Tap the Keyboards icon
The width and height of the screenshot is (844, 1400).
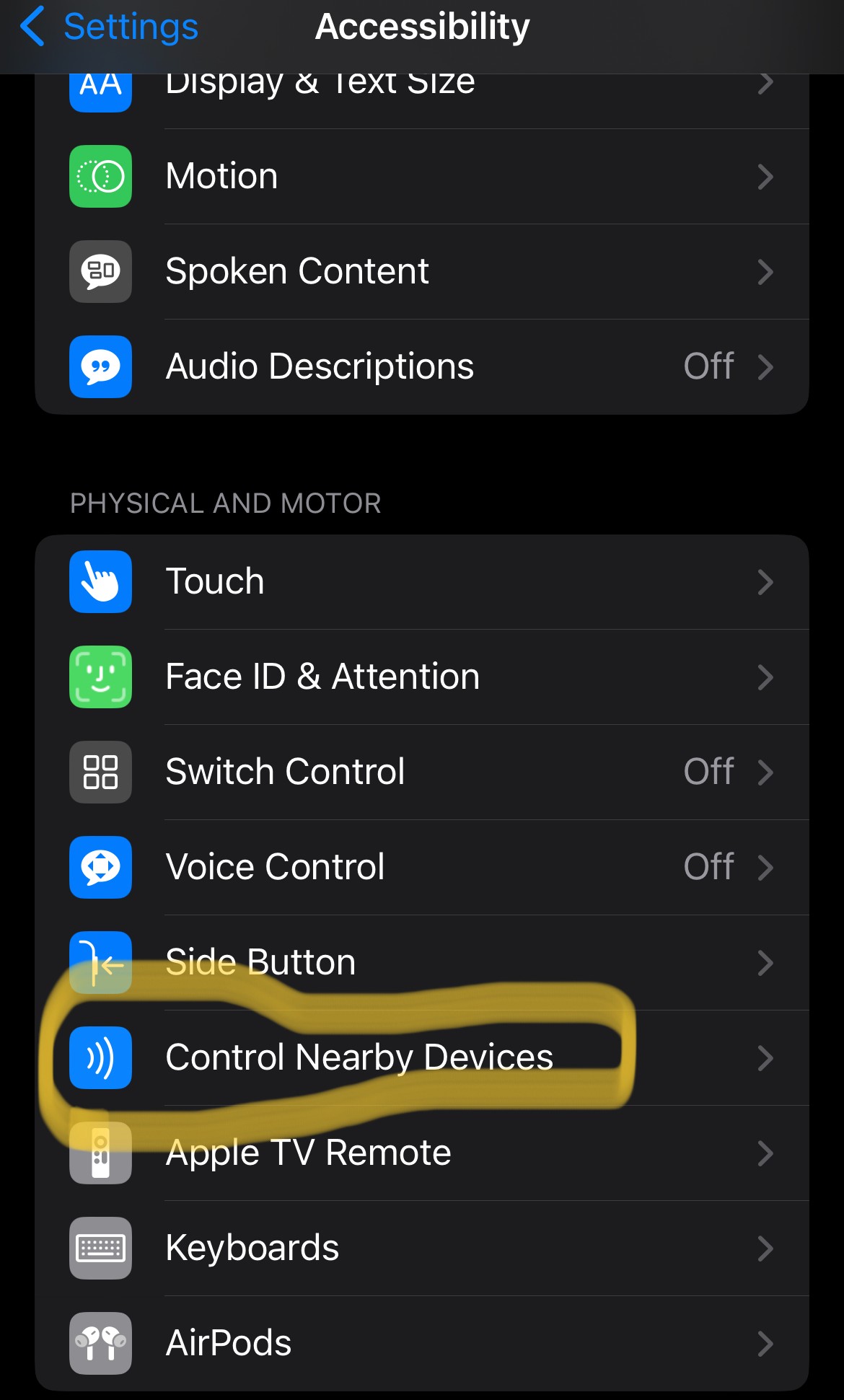click(x=100, y=1249)
